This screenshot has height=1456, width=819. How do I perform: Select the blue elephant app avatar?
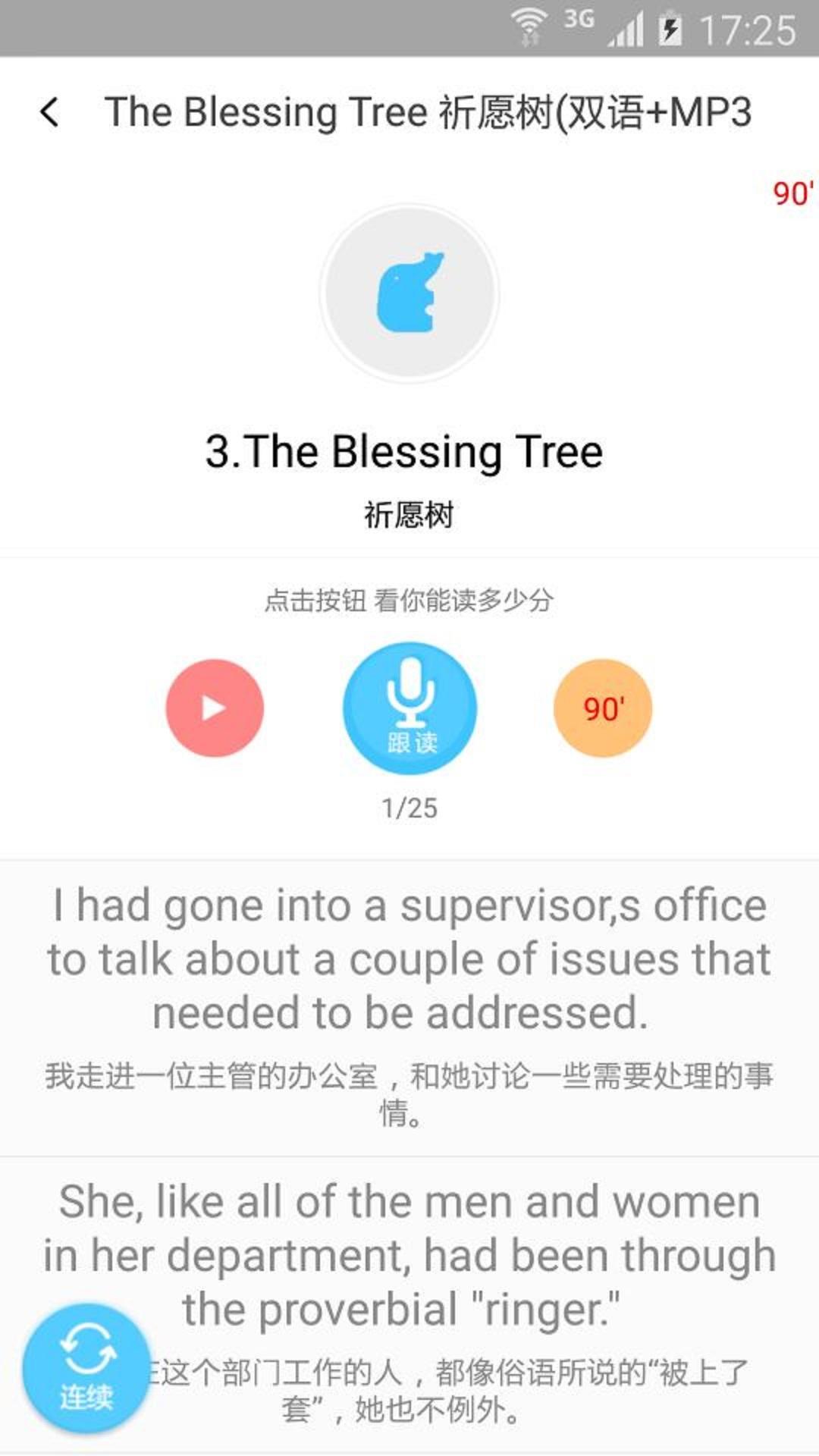point(409,292)
